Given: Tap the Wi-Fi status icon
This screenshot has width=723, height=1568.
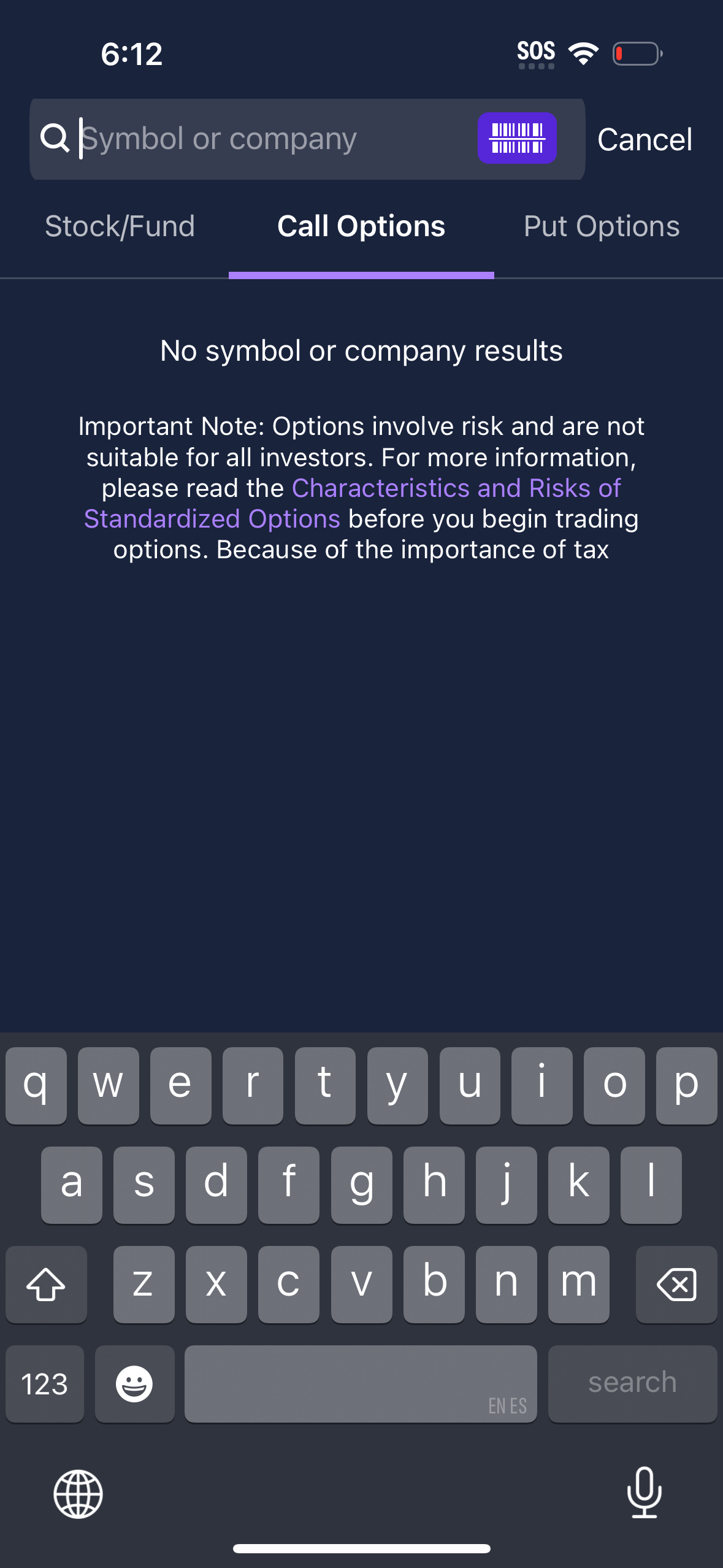Looking at the screenshot, I should (x=584, y=53).
